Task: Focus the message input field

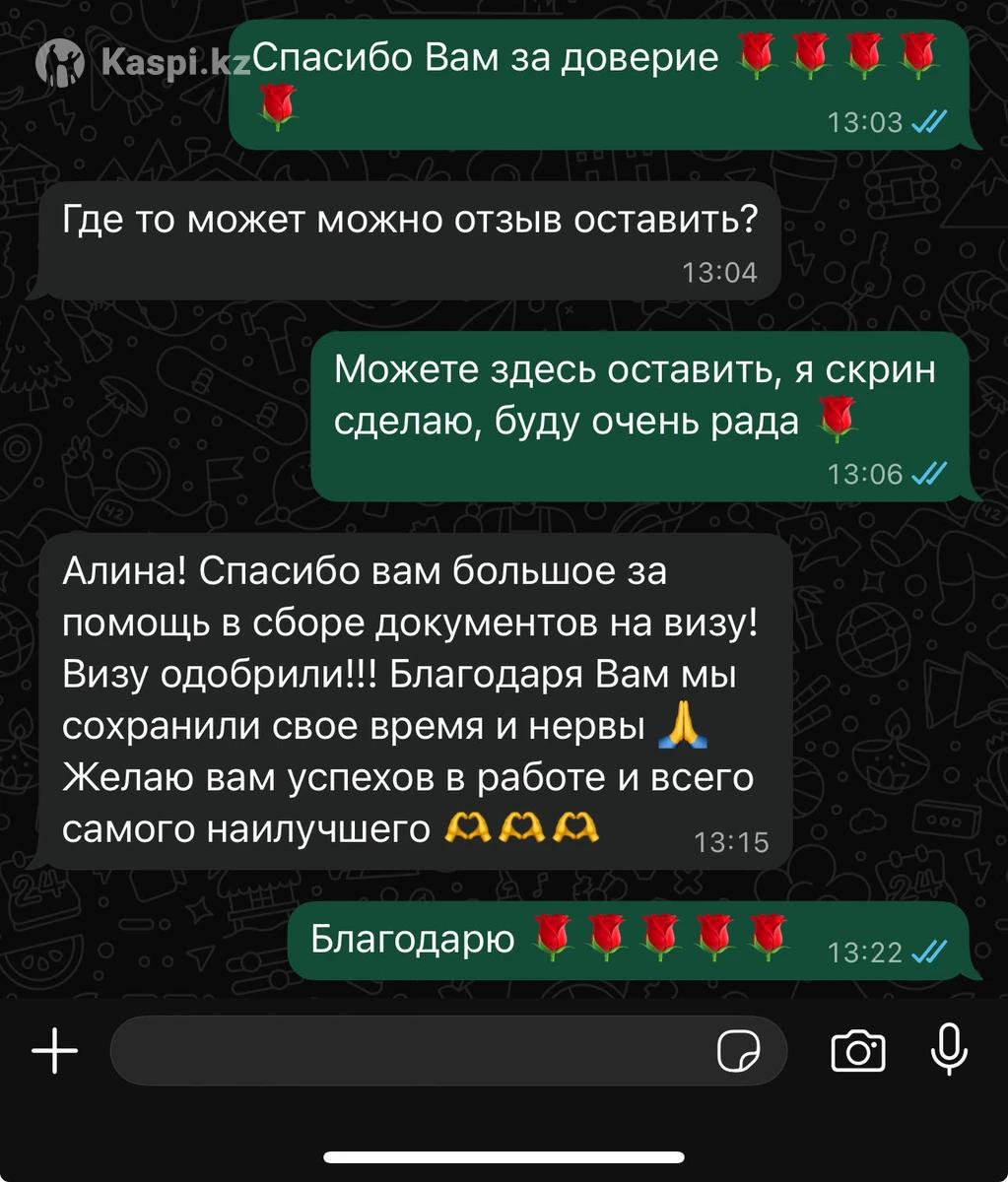Action: (414, 1051)
